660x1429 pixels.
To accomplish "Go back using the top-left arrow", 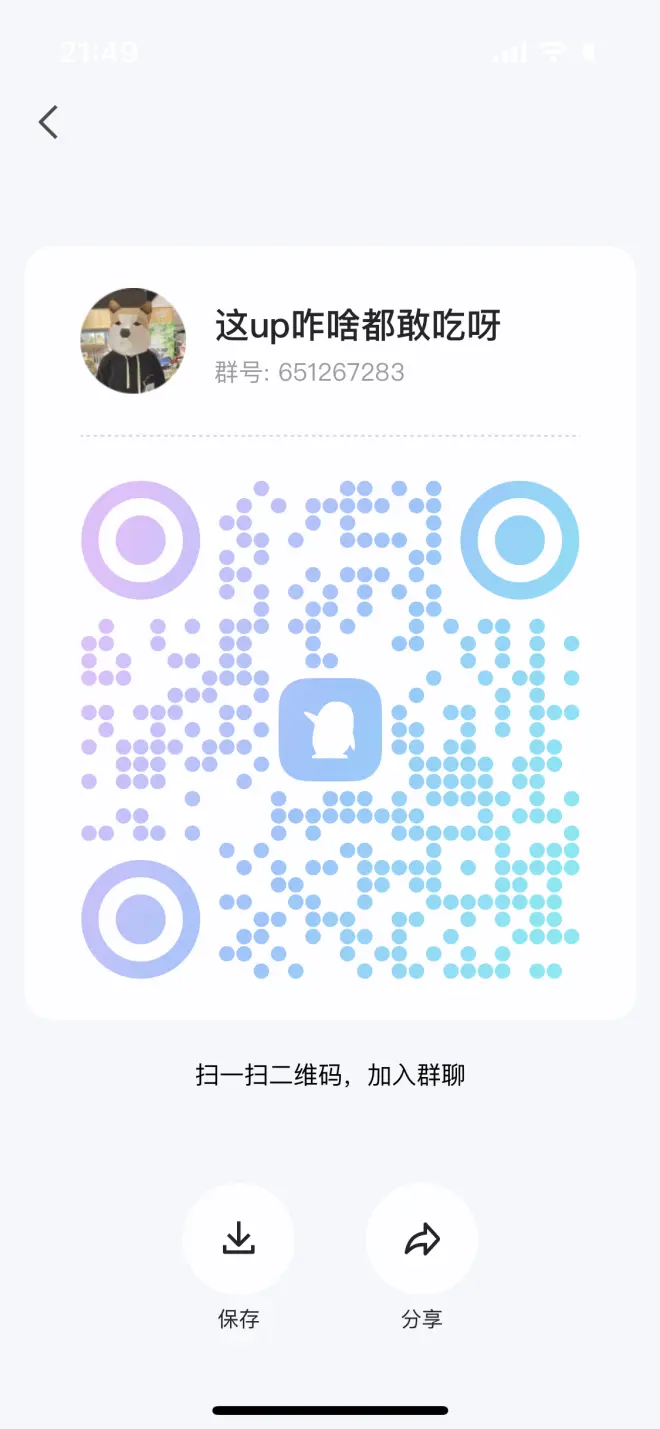I will coord(48,122).
